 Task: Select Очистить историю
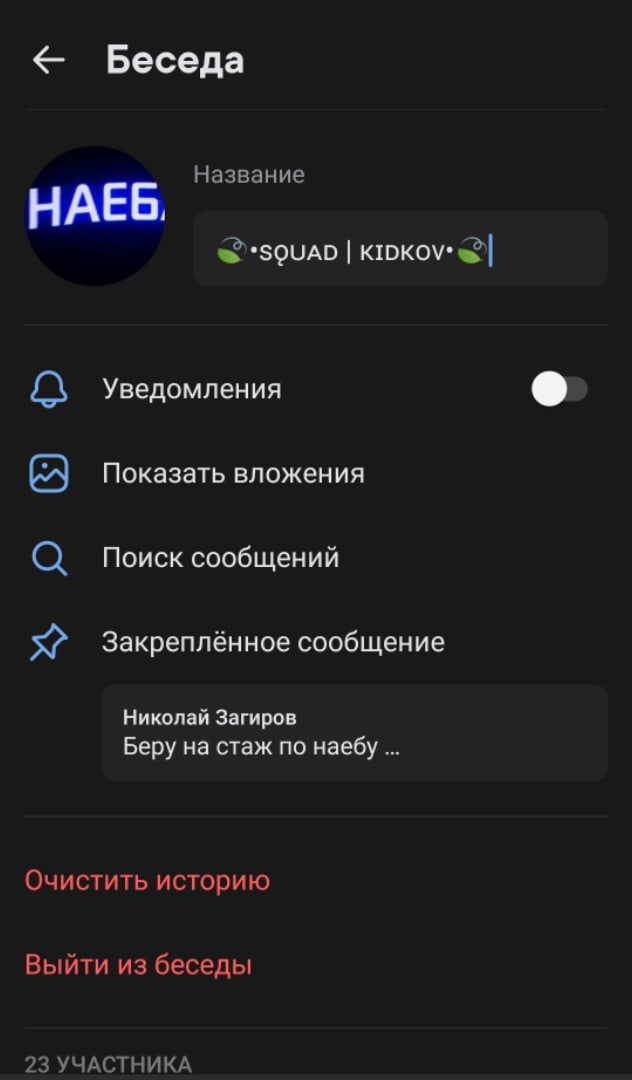pos(147,881)
